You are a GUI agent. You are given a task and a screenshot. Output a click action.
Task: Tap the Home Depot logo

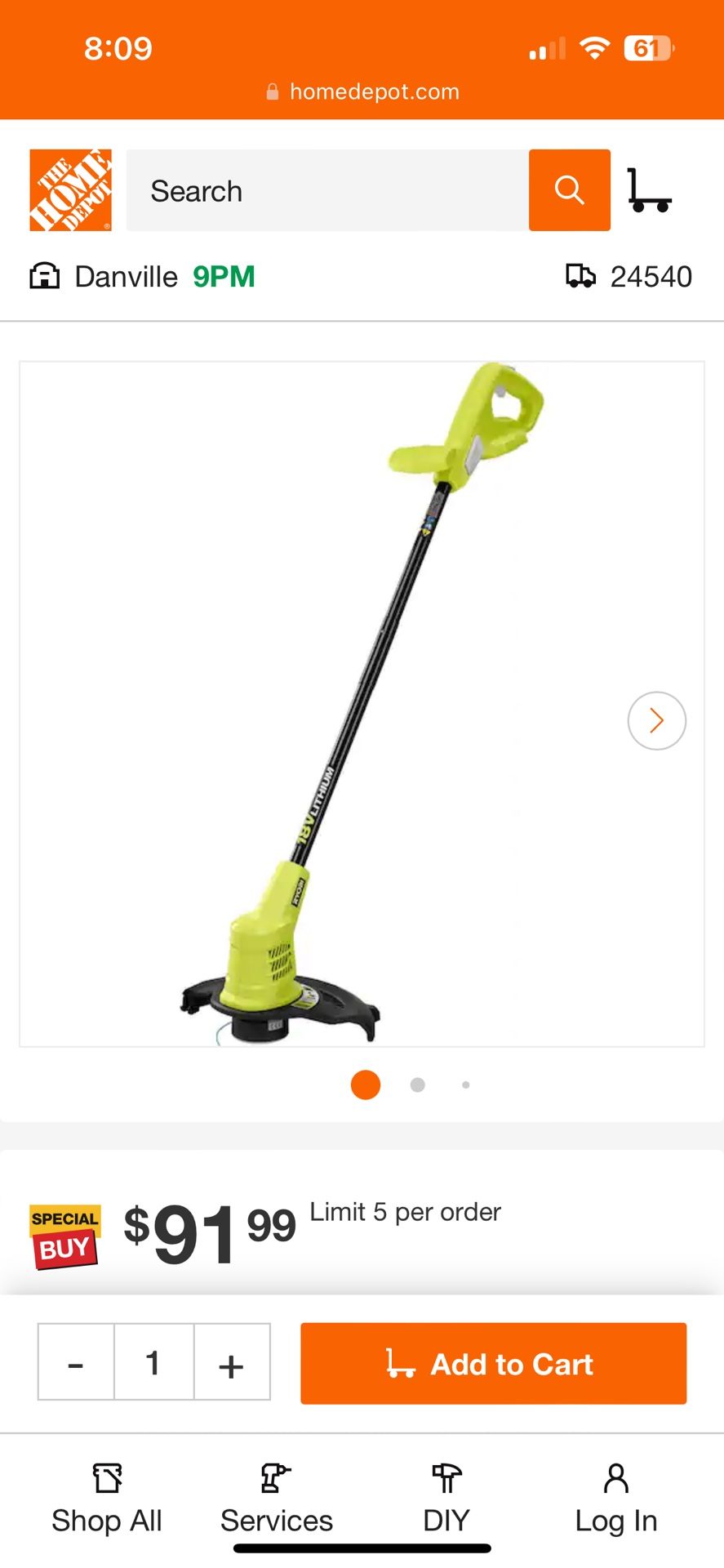coord(70,190)
